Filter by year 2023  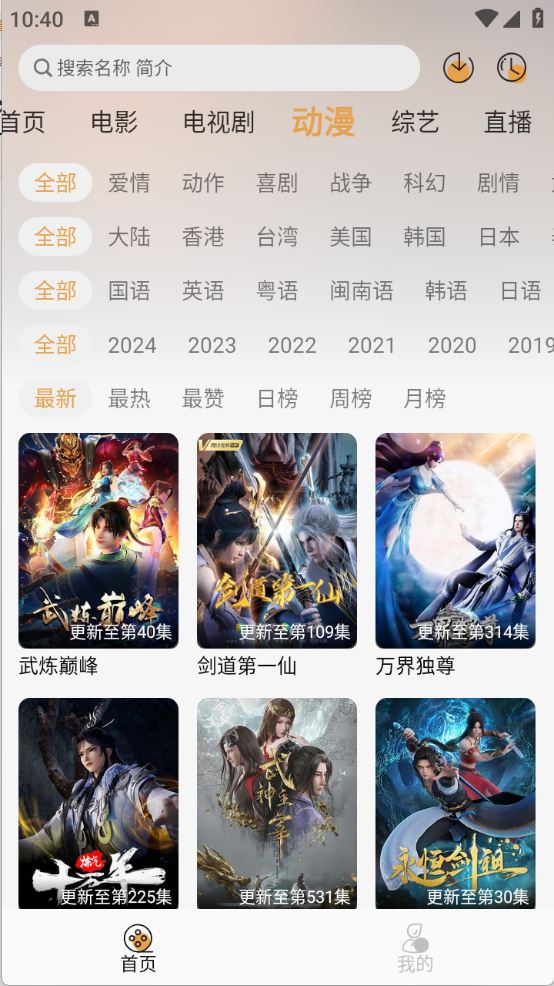coord(212,345)
